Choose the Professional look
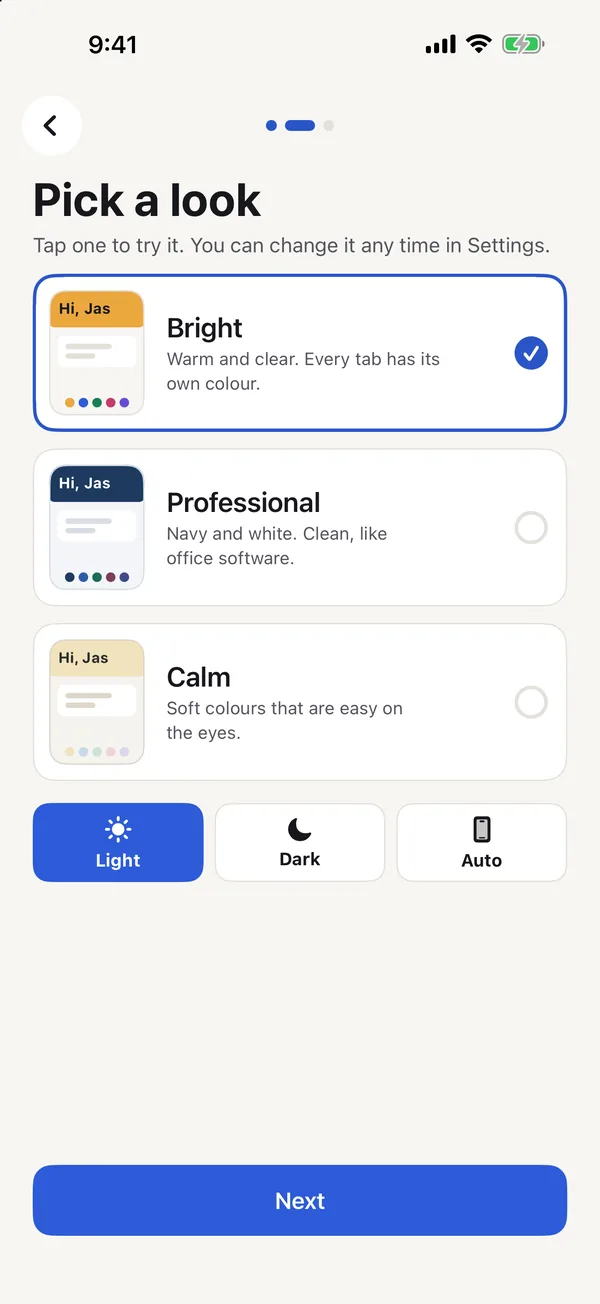The height and width of the screenshot is (1304, 600). point(300,527)
